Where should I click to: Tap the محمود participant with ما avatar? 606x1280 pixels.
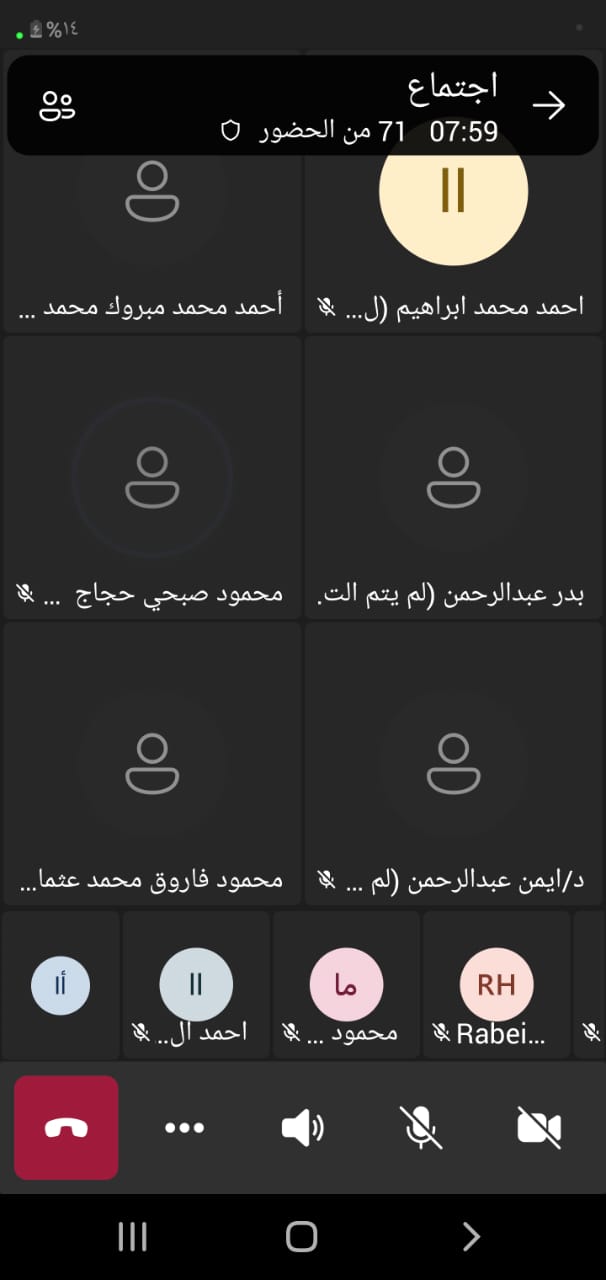click(x=346, y=985)
